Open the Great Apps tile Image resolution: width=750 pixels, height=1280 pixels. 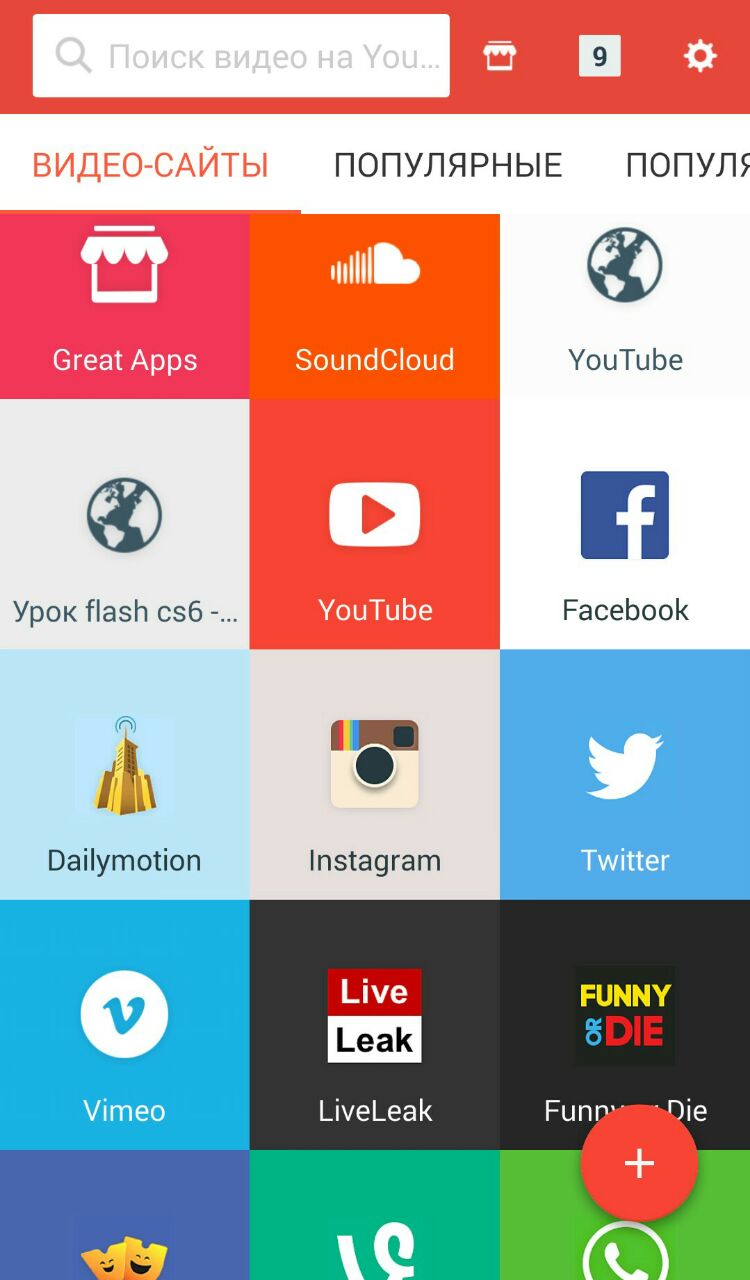[124, 305]
